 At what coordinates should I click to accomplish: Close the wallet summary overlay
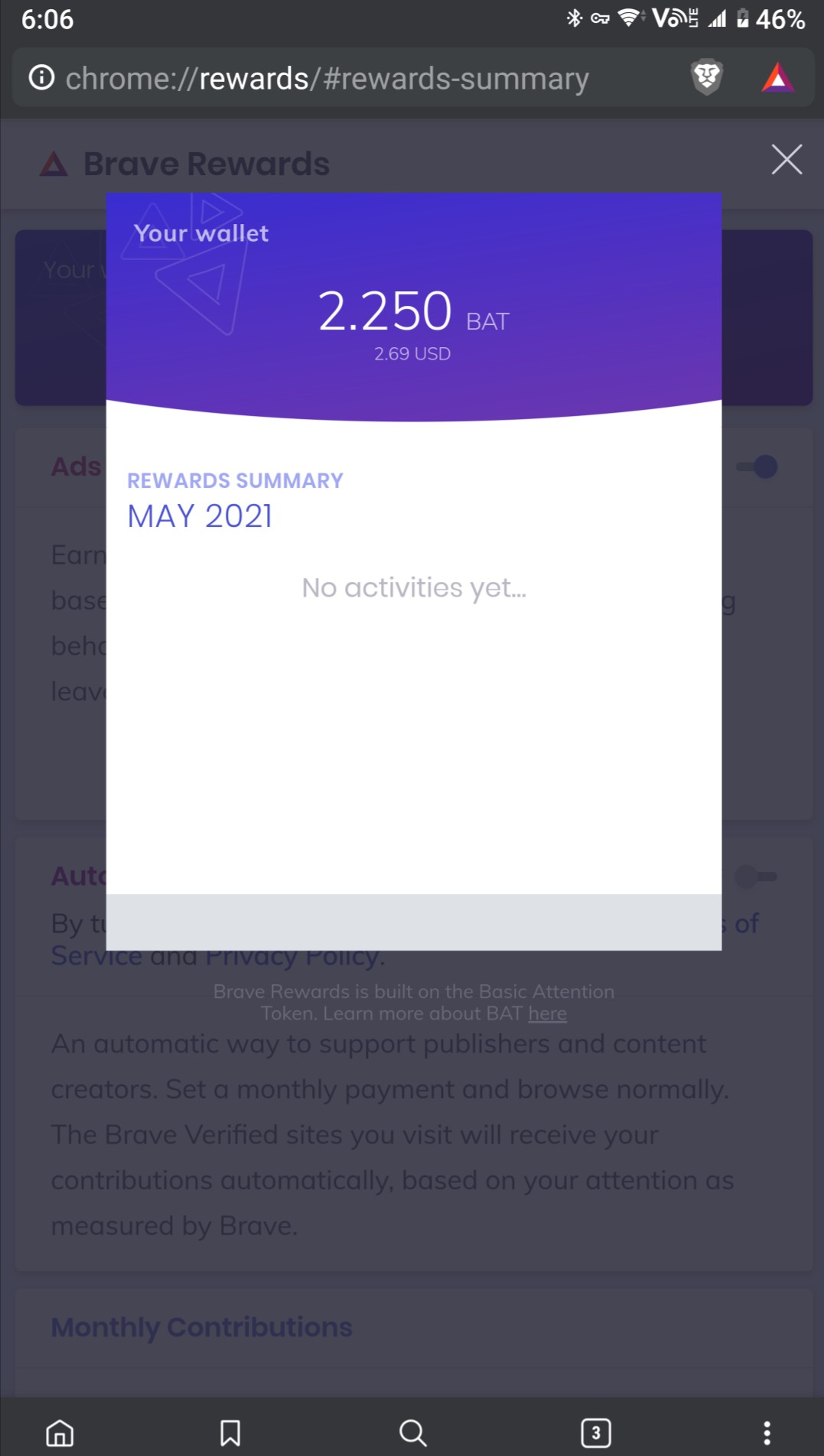click(x=787, y=160)
